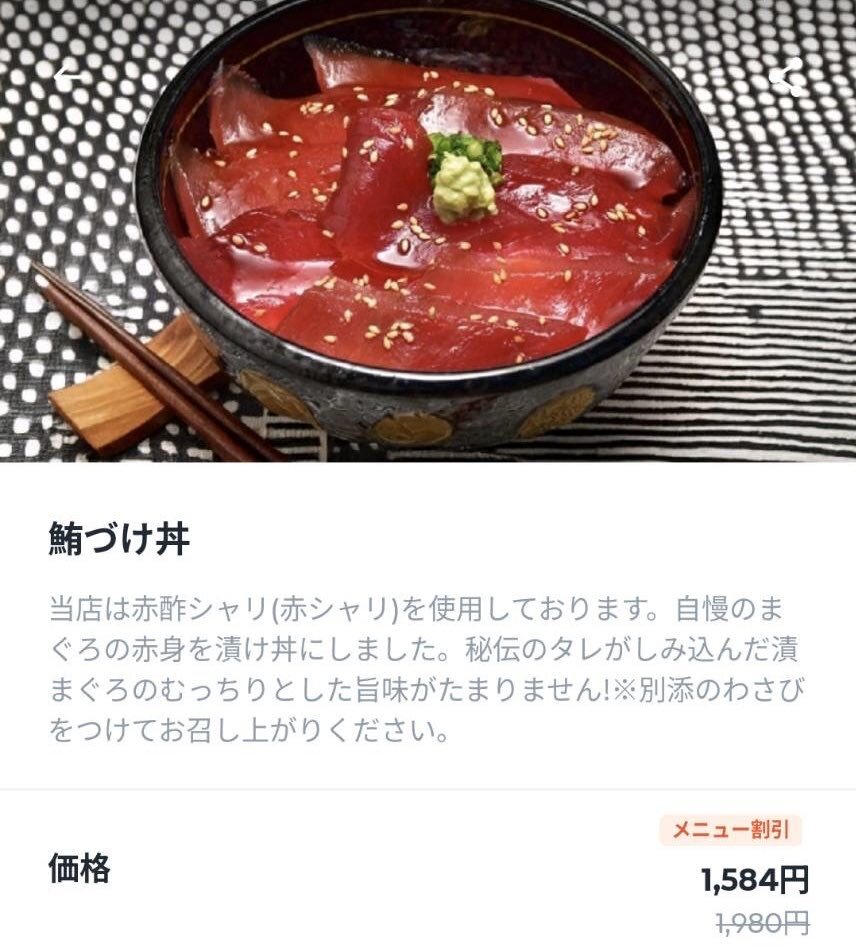Go back using the arrow icon

[x=68, y=76]
